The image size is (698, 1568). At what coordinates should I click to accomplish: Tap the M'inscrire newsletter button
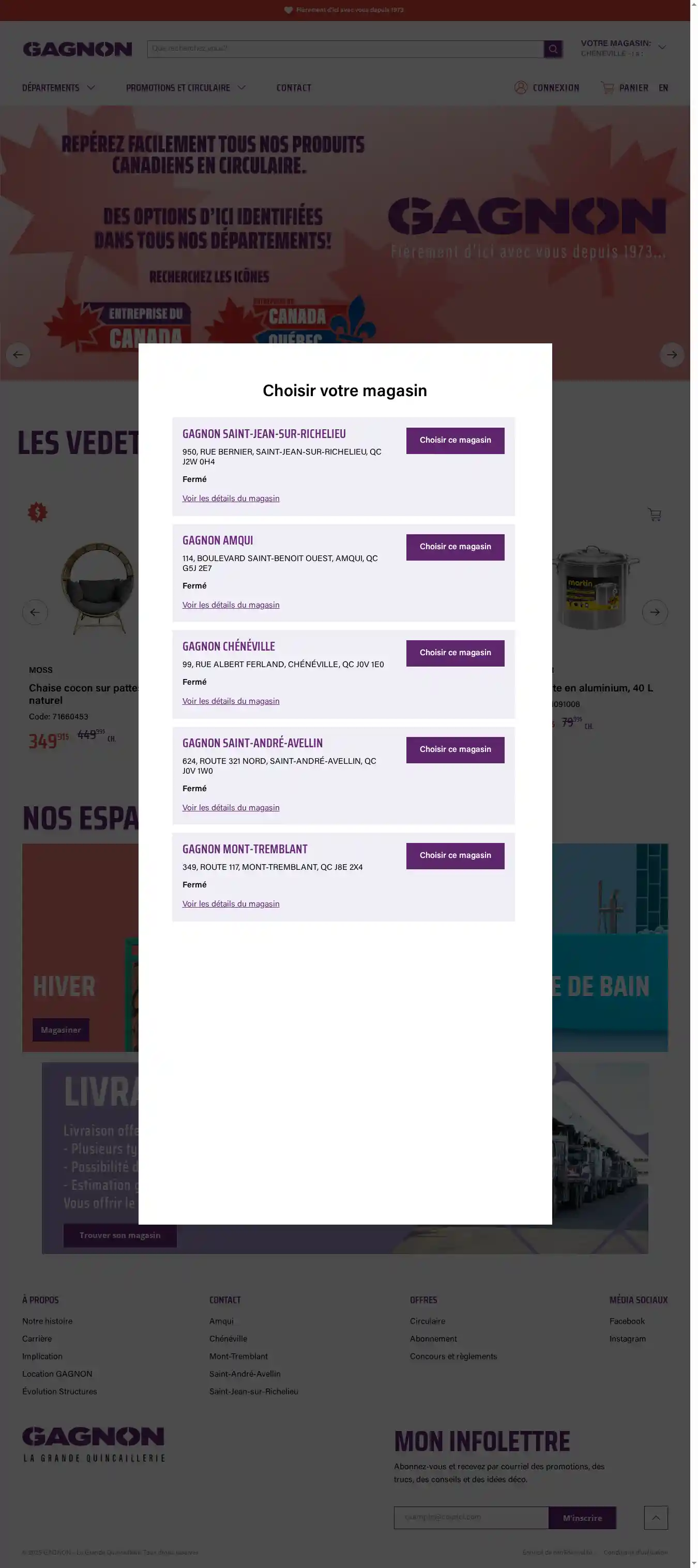[x=582, y=1518]
